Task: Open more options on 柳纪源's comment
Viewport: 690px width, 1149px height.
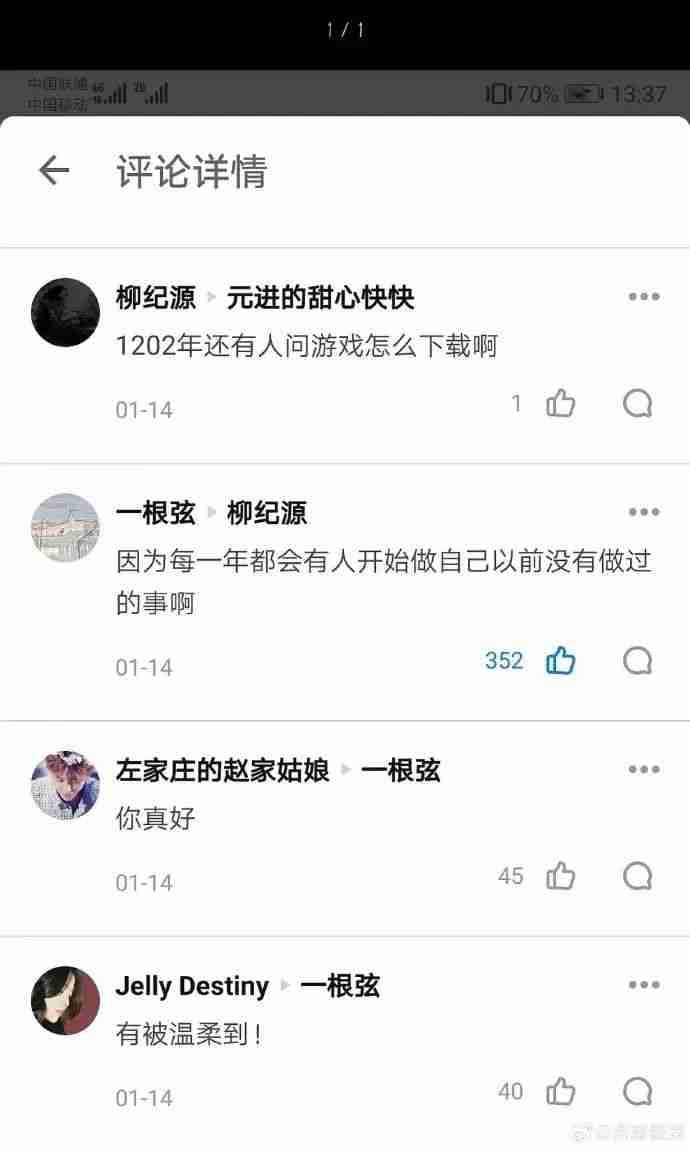Action: [x=643, y=297]
